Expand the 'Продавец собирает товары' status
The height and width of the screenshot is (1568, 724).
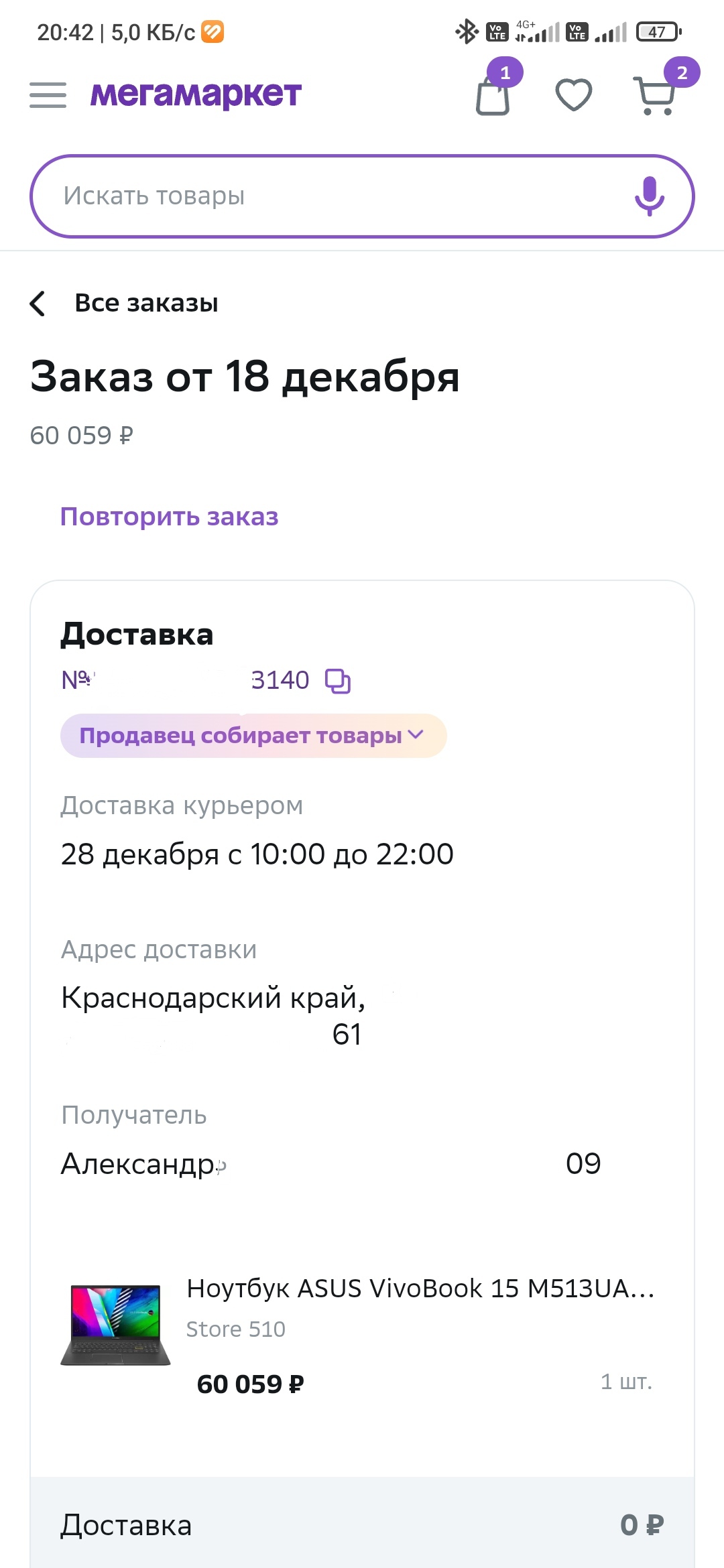point(253,736)
